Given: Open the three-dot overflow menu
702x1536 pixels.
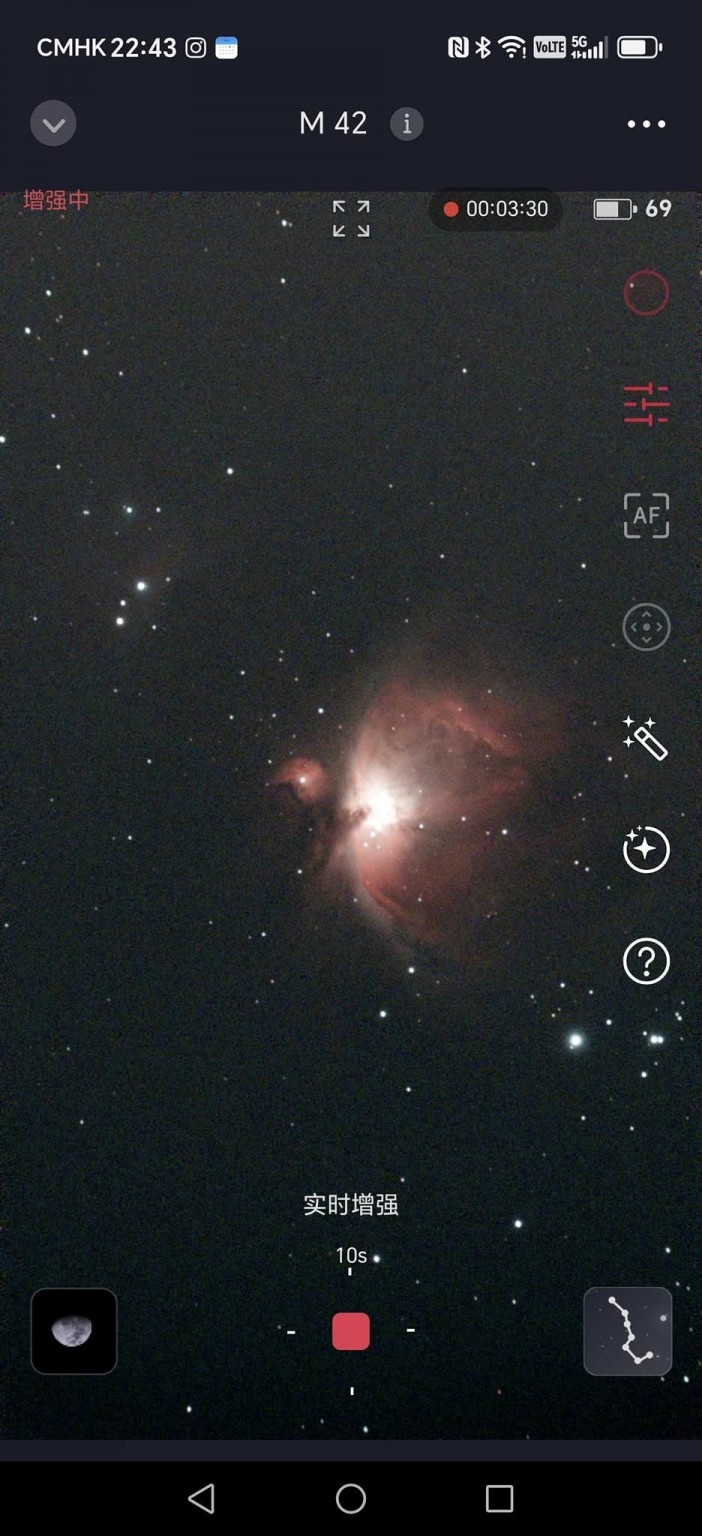Looking at the screenshot, I should (646, 124).
